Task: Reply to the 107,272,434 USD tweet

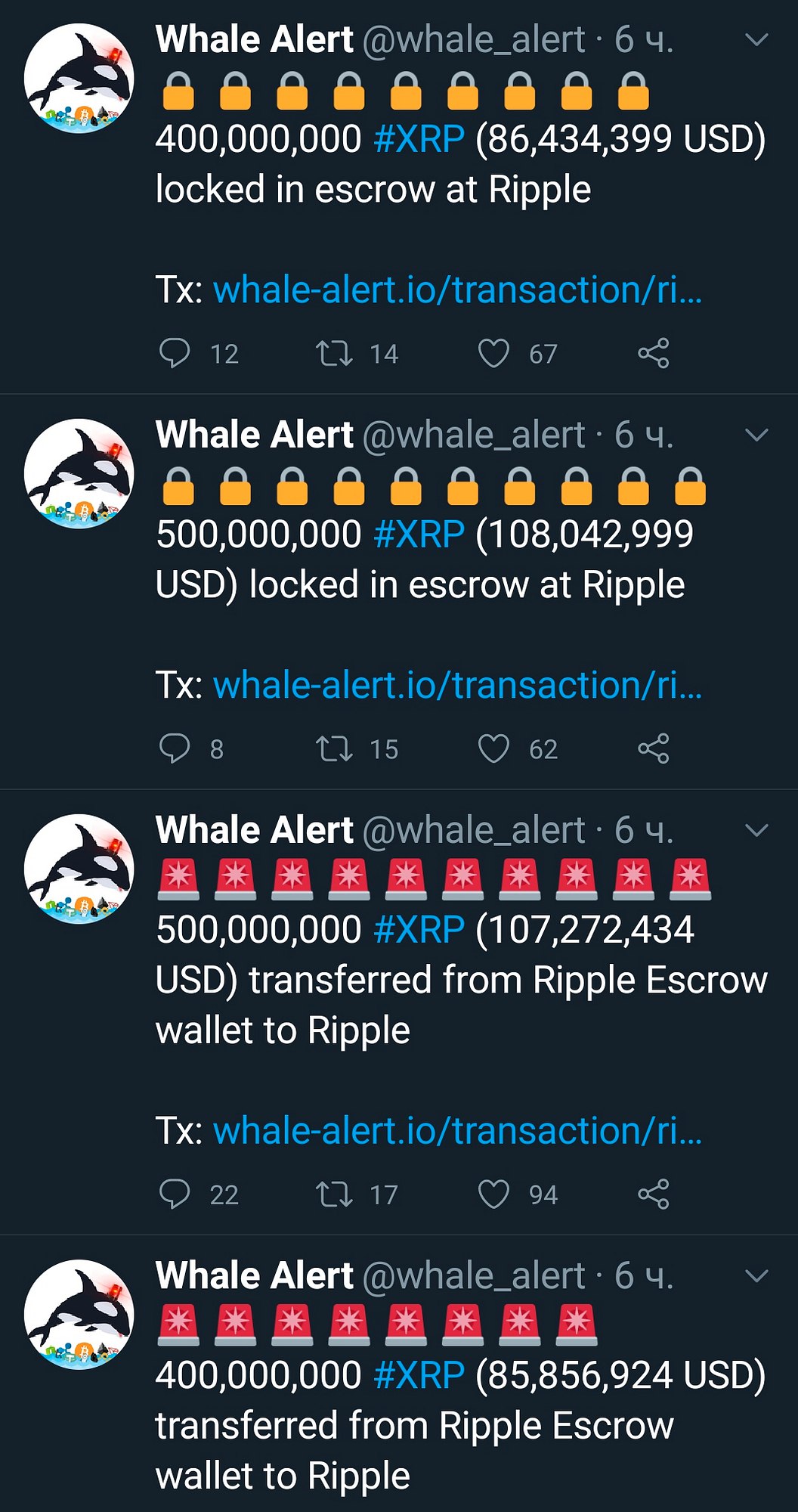Action: (x=175, y=1194)
